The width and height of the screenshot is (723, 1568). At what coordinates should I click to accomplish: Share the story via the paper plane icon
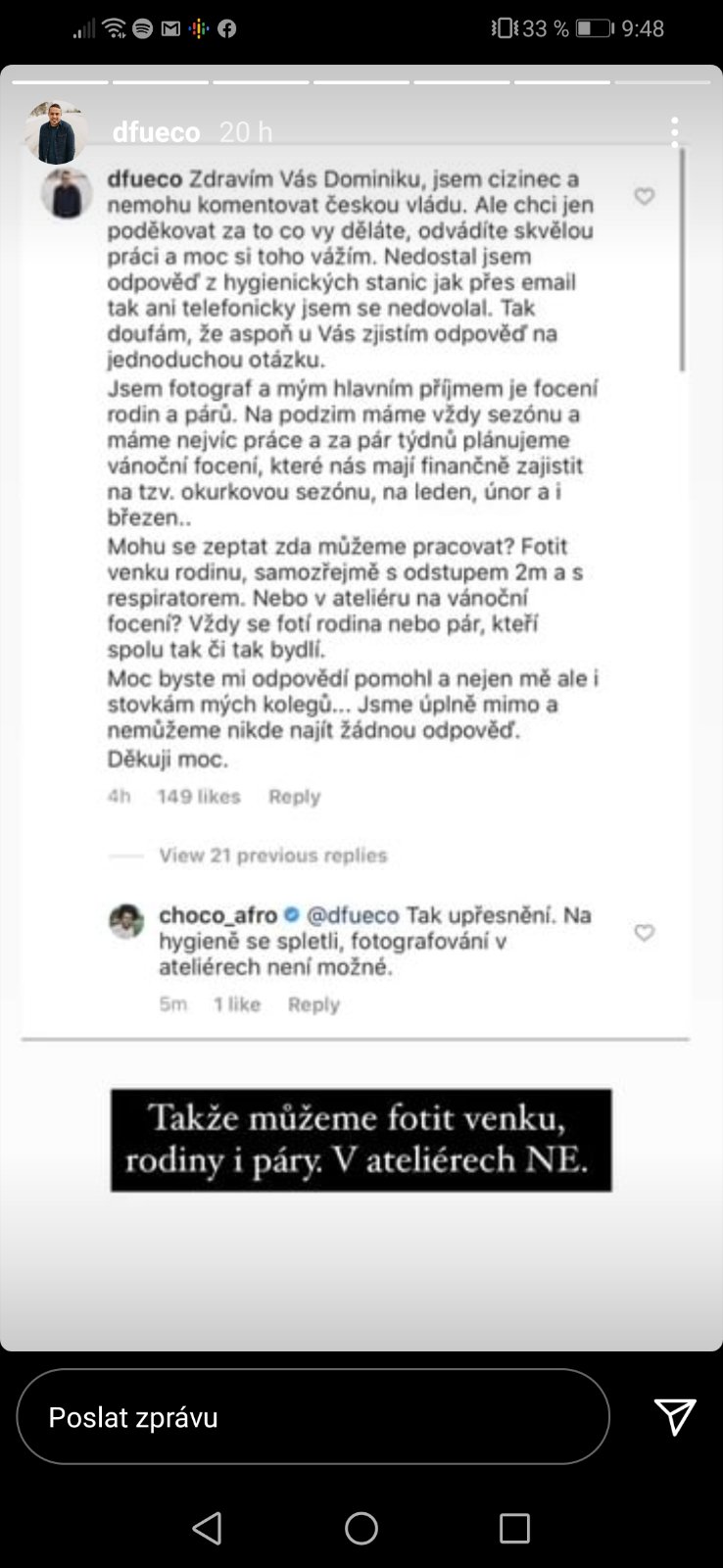[674, 1417]
